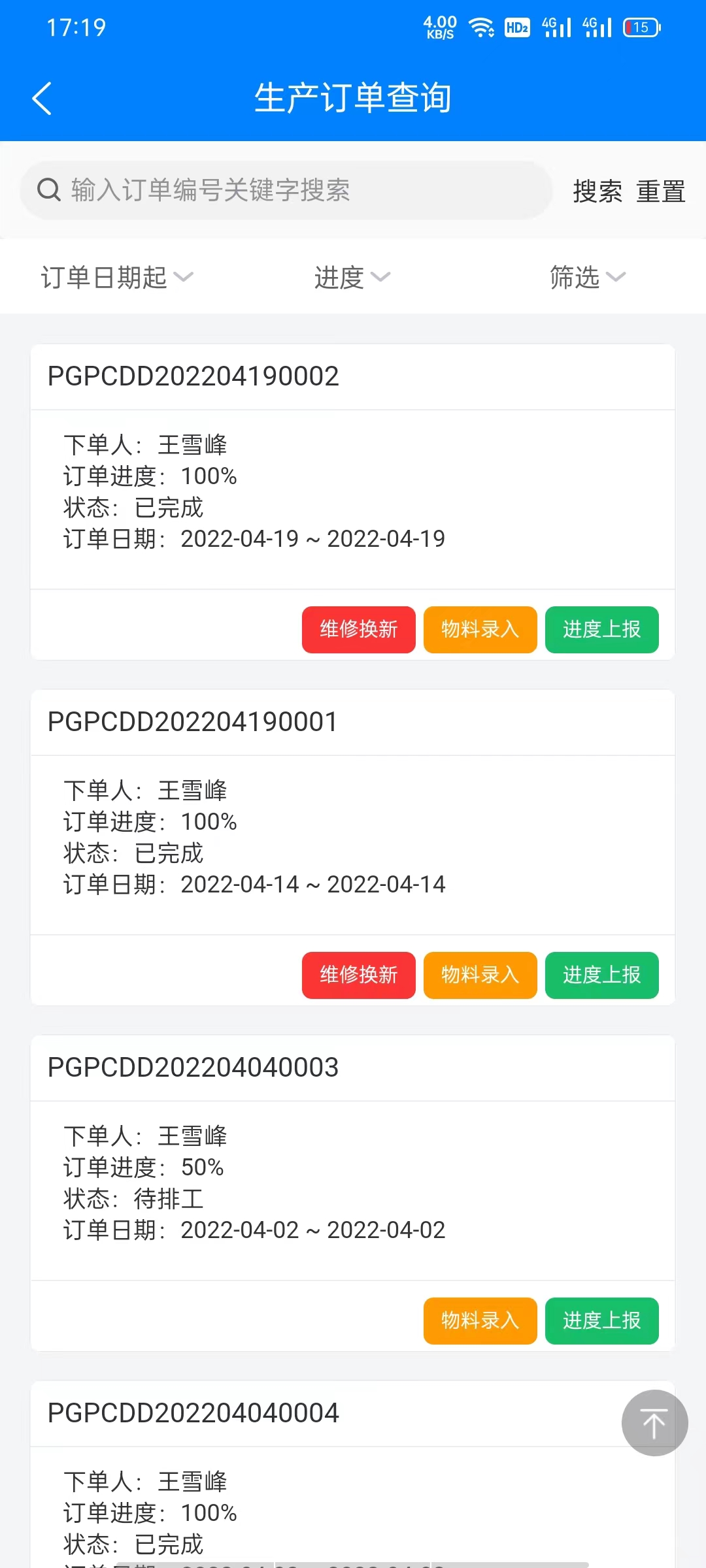
Task: Open order PGPCDD202204040004 details
Action: click(x=193, y=1413)
